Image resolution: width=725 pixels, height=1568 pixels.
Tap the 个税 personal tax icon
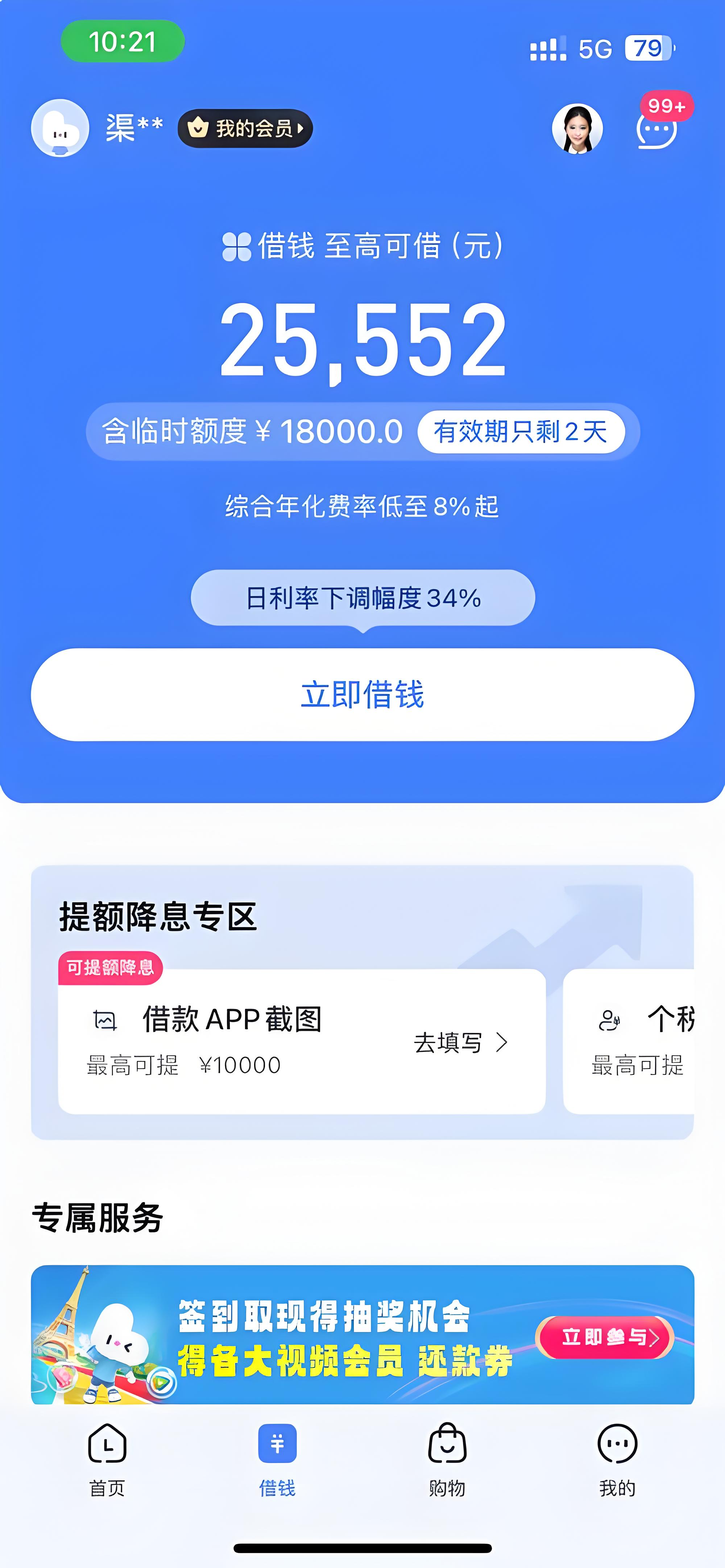pos(612,1020)
